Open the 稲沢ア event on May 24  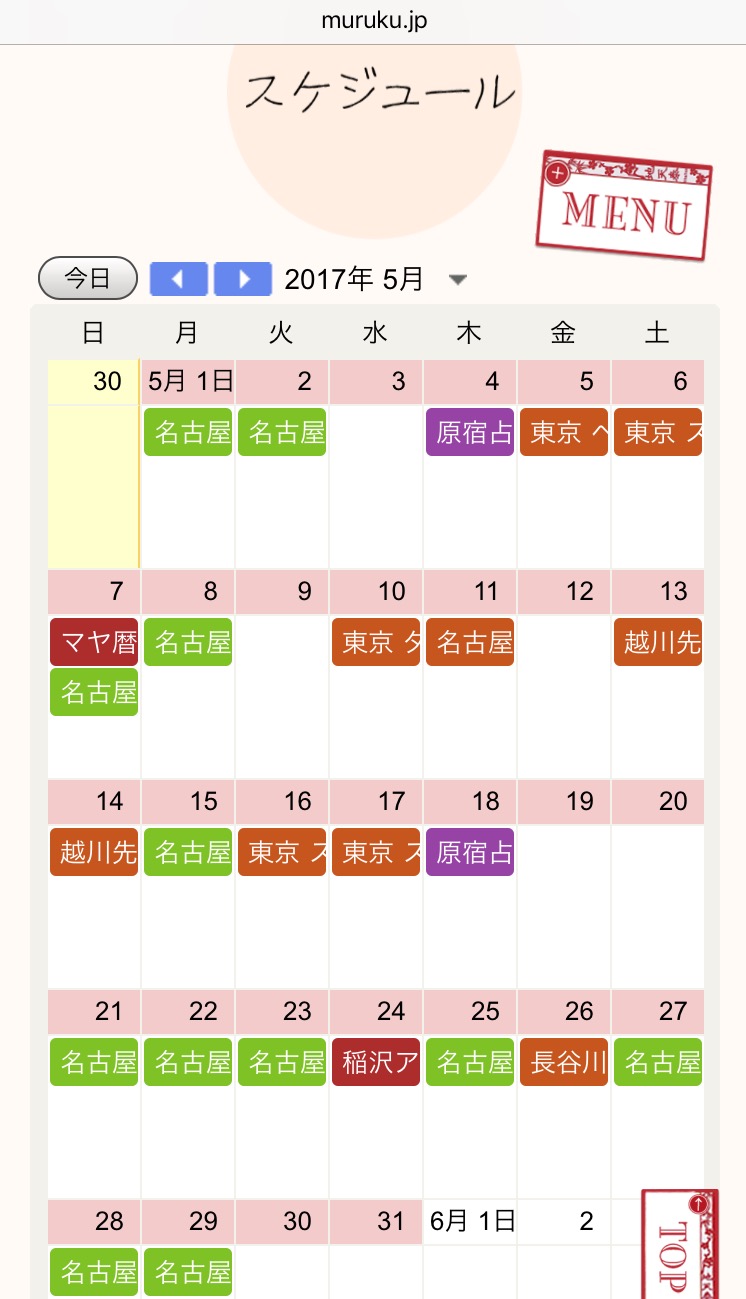click(376, 1062)
